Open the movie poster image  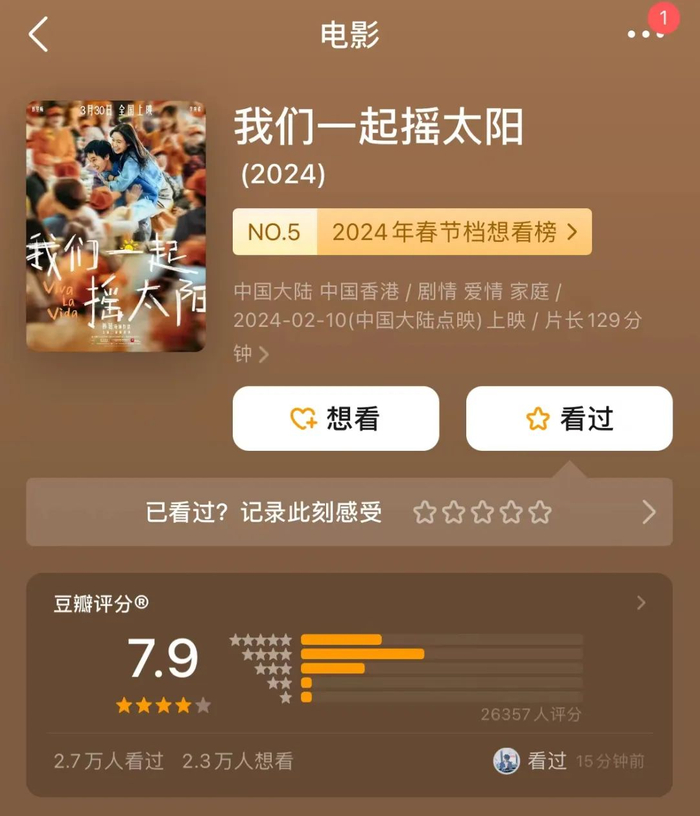[116, 226]
